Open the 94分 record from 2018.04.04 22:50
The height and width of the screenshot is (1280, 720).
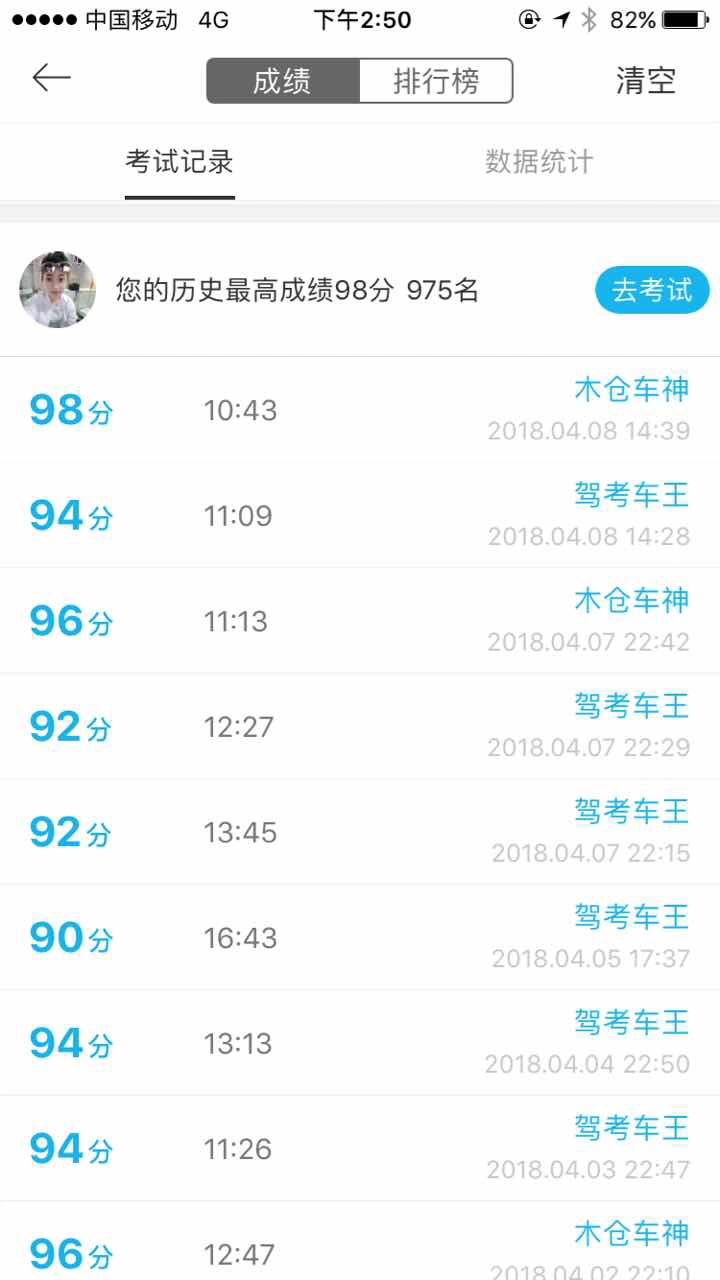tap(360, 1044)
